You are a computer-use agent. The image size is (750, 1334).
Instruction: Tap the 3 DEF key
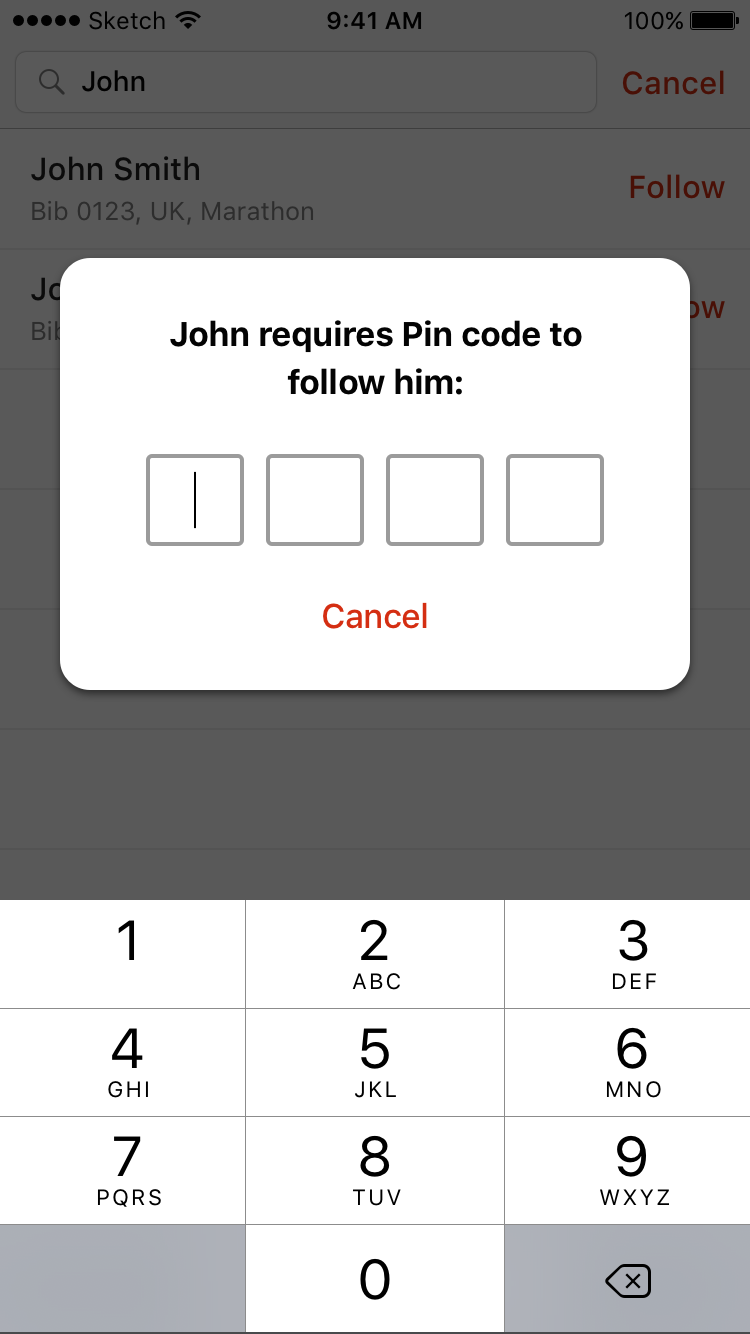[x=628, y=954]
